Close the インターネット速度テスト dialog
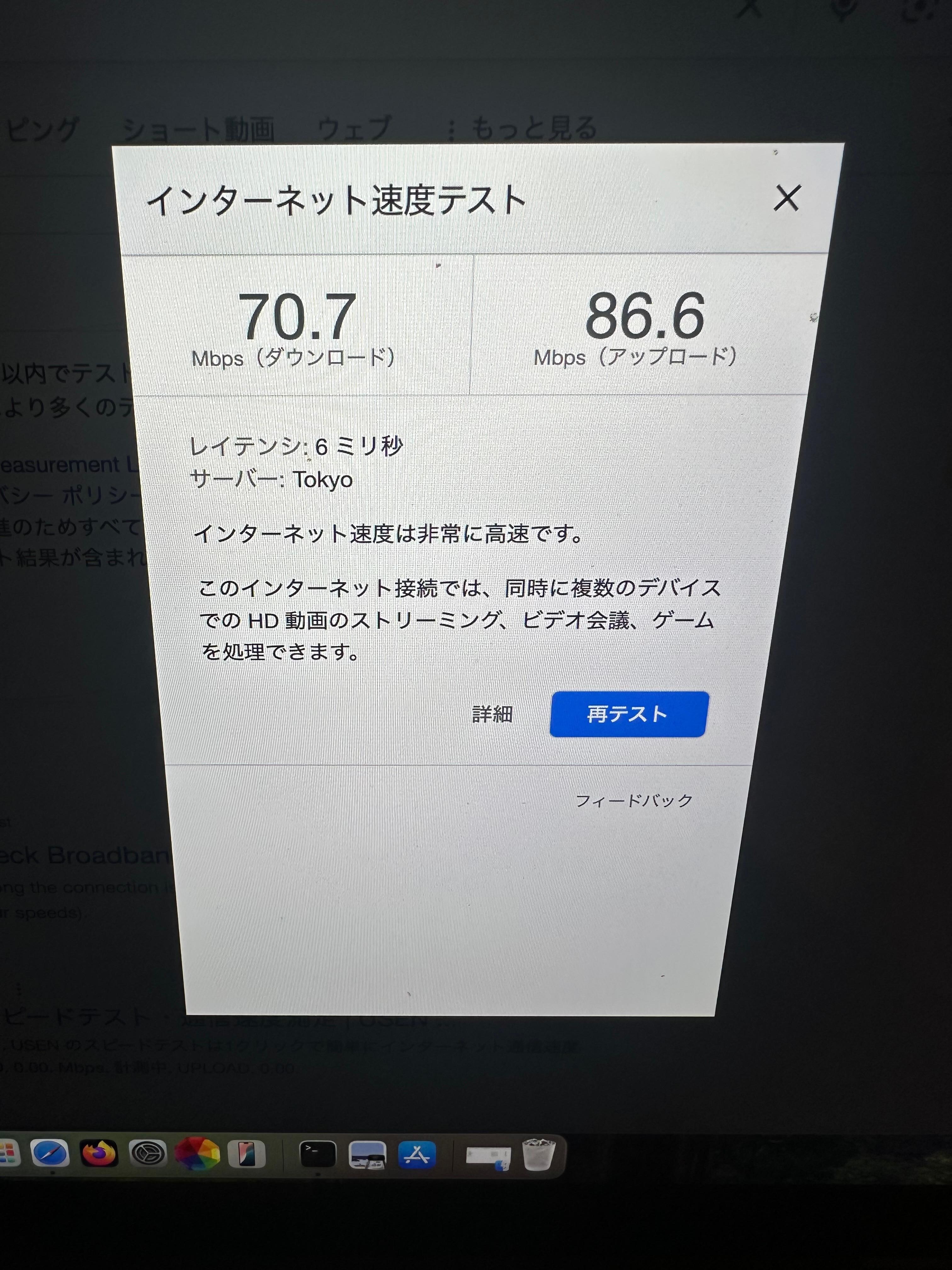Image resolution: width=952 pixels, height=1270 pixels. [785, 199]
